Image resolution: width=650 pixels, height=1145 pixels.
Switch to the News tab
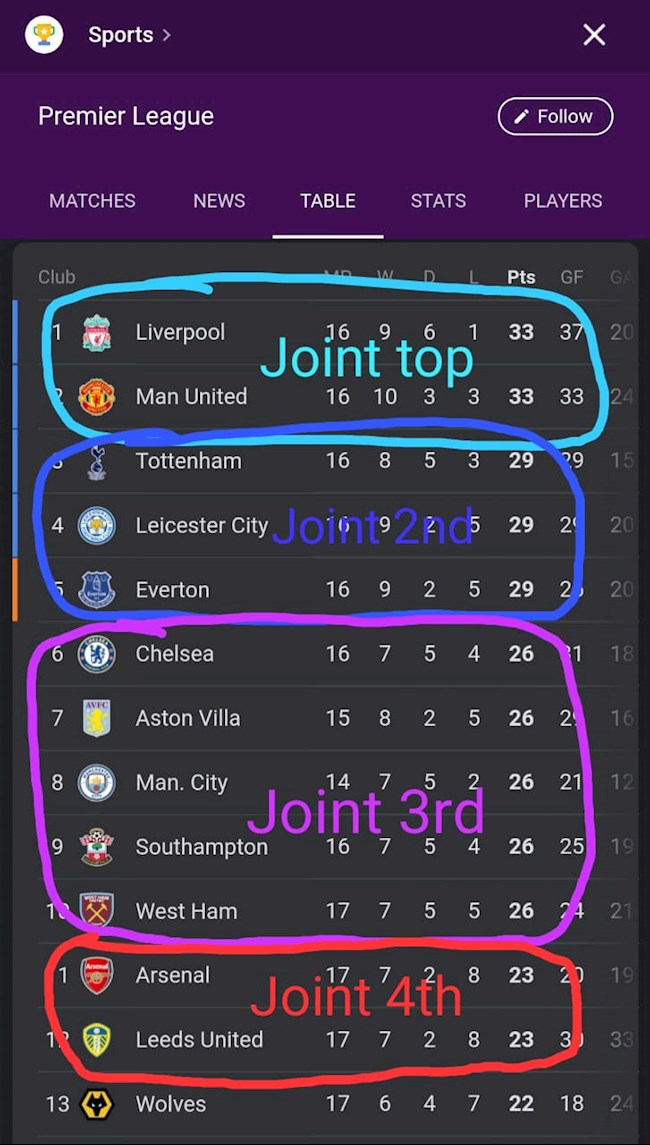click(219, 201)
